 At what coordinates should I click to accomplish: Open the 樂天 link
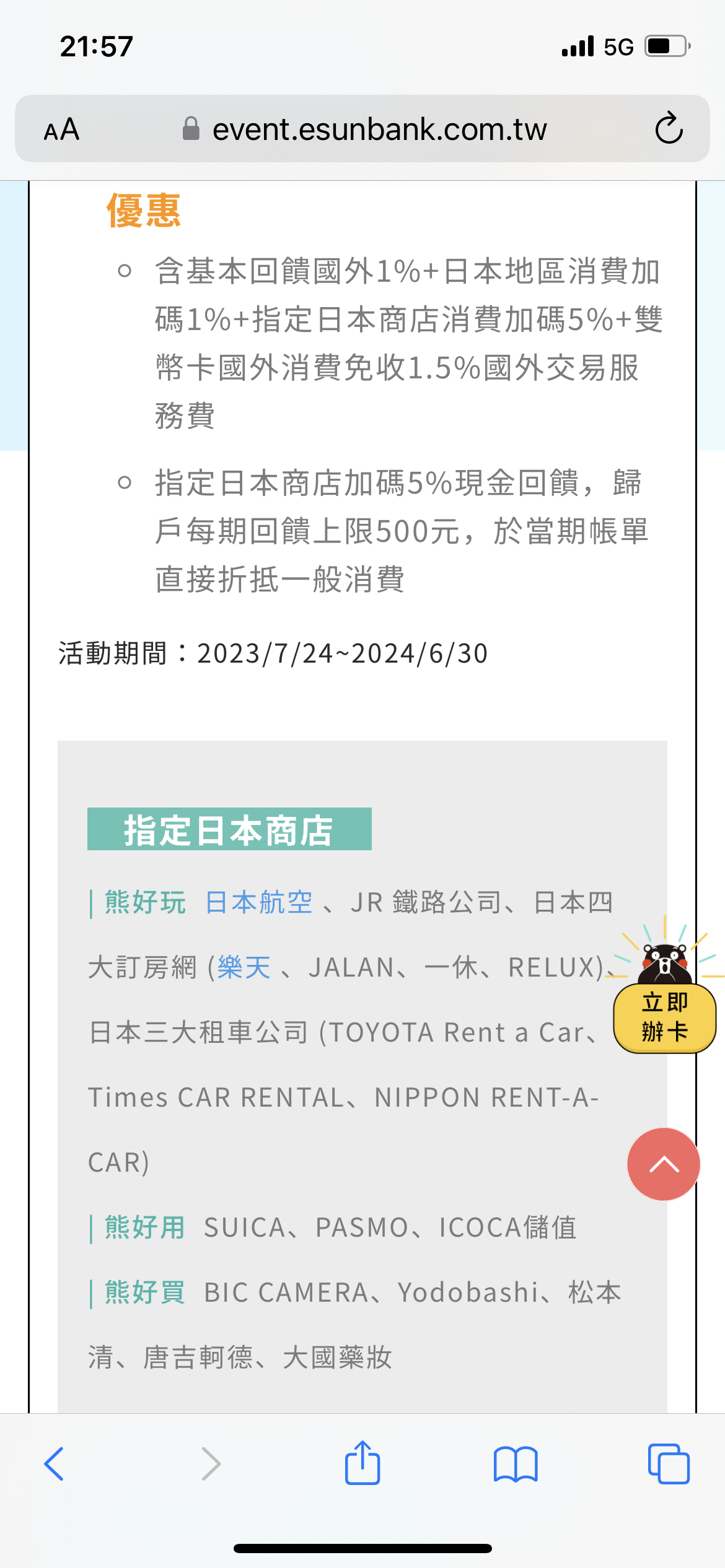244,967
